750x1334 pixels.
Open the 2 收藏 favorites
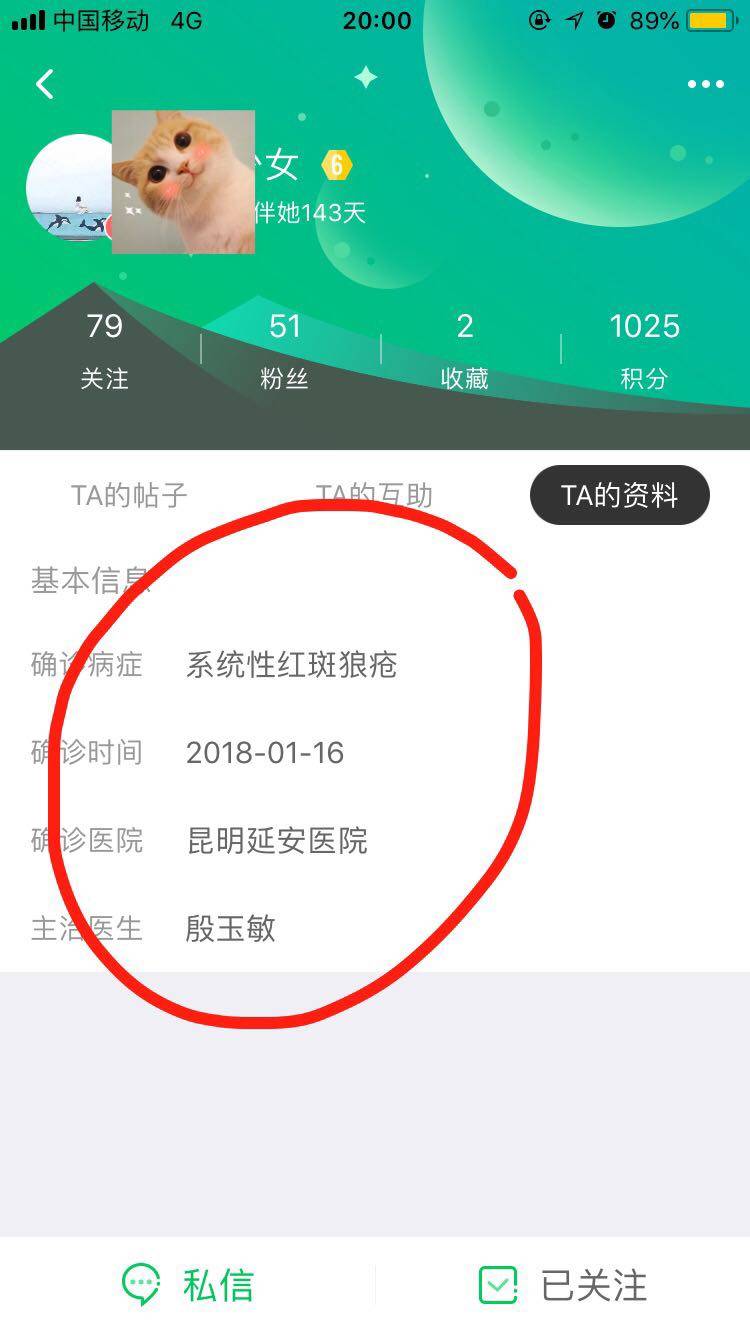point(464,350)
